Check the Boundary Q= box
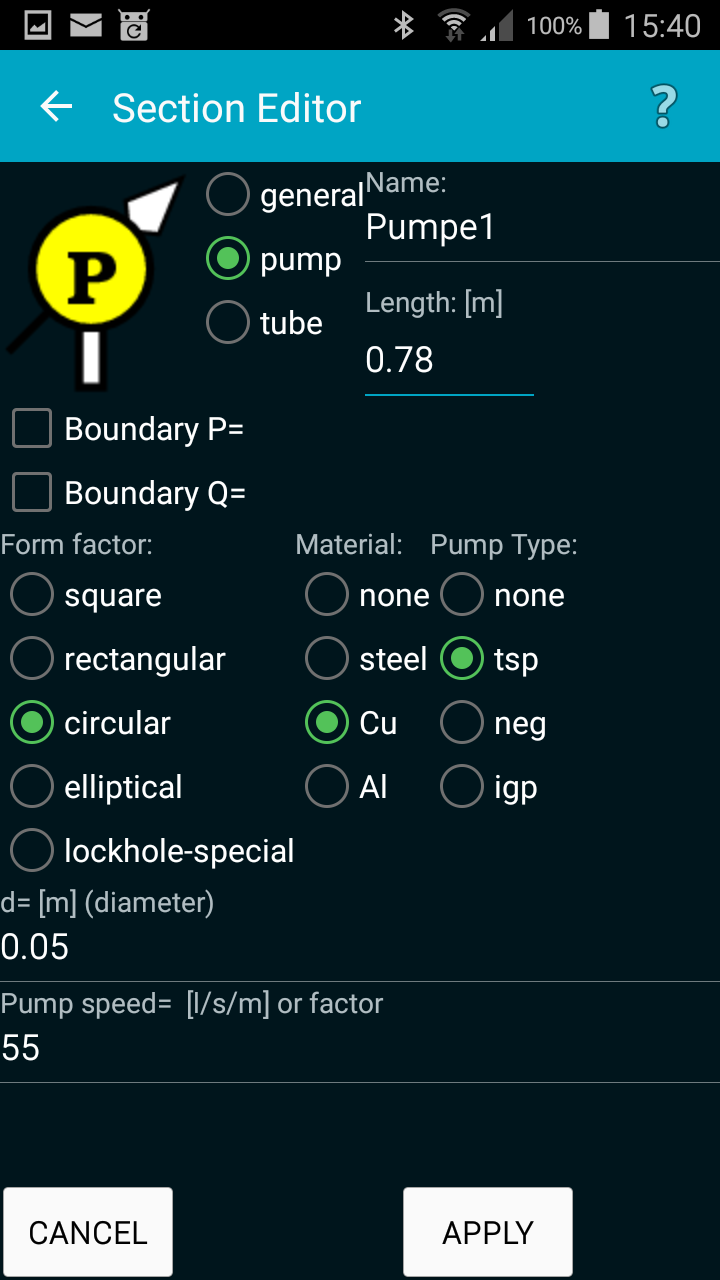Image resolution: width=720 pixels, height=1280 pixels. pos(32,493)
